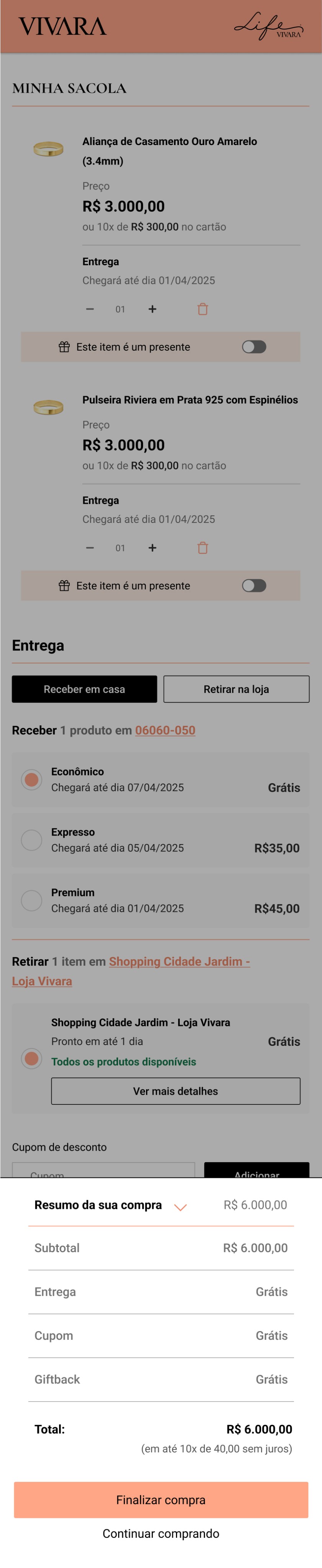Tap Continuar comprando

(161, 1533)
